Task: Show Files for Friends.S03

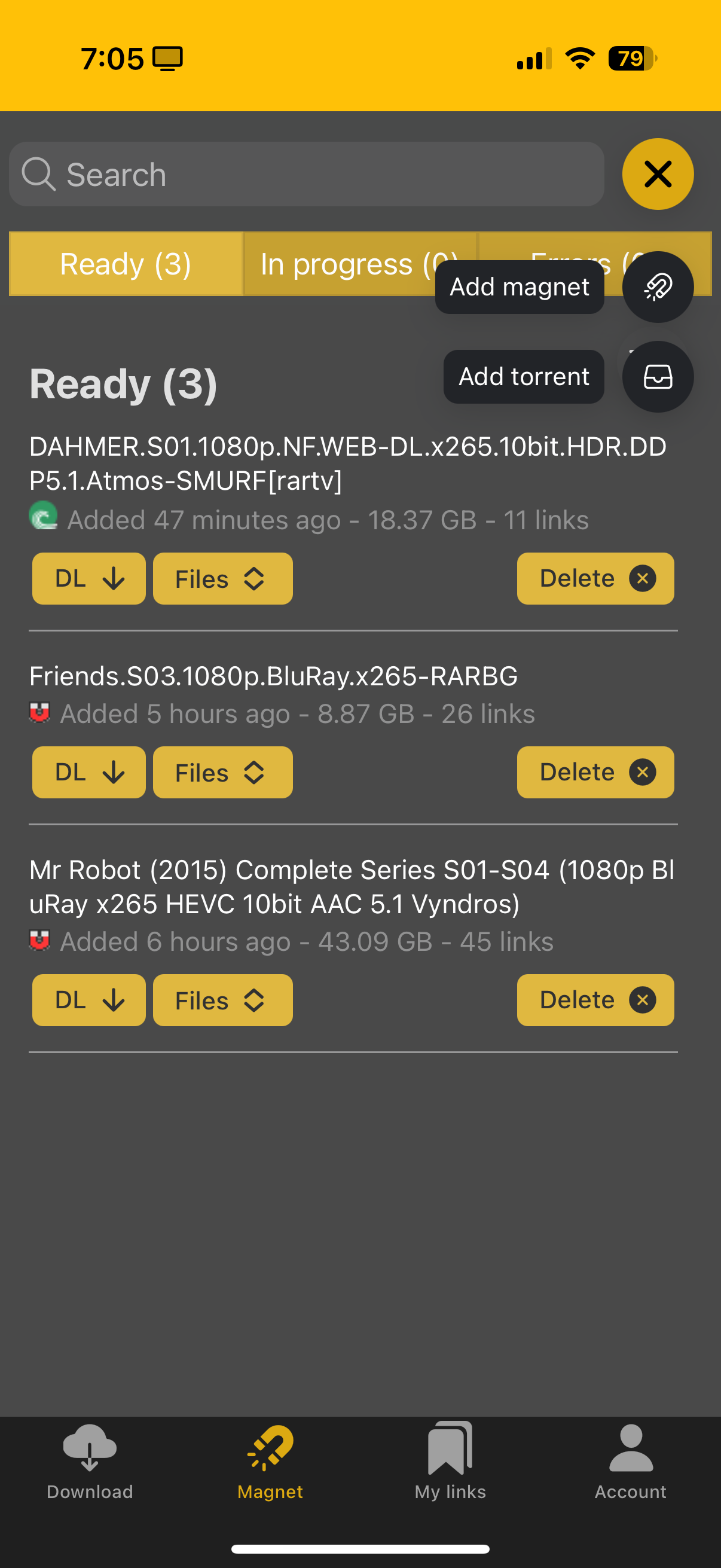Action: click(x=222, y=772)
